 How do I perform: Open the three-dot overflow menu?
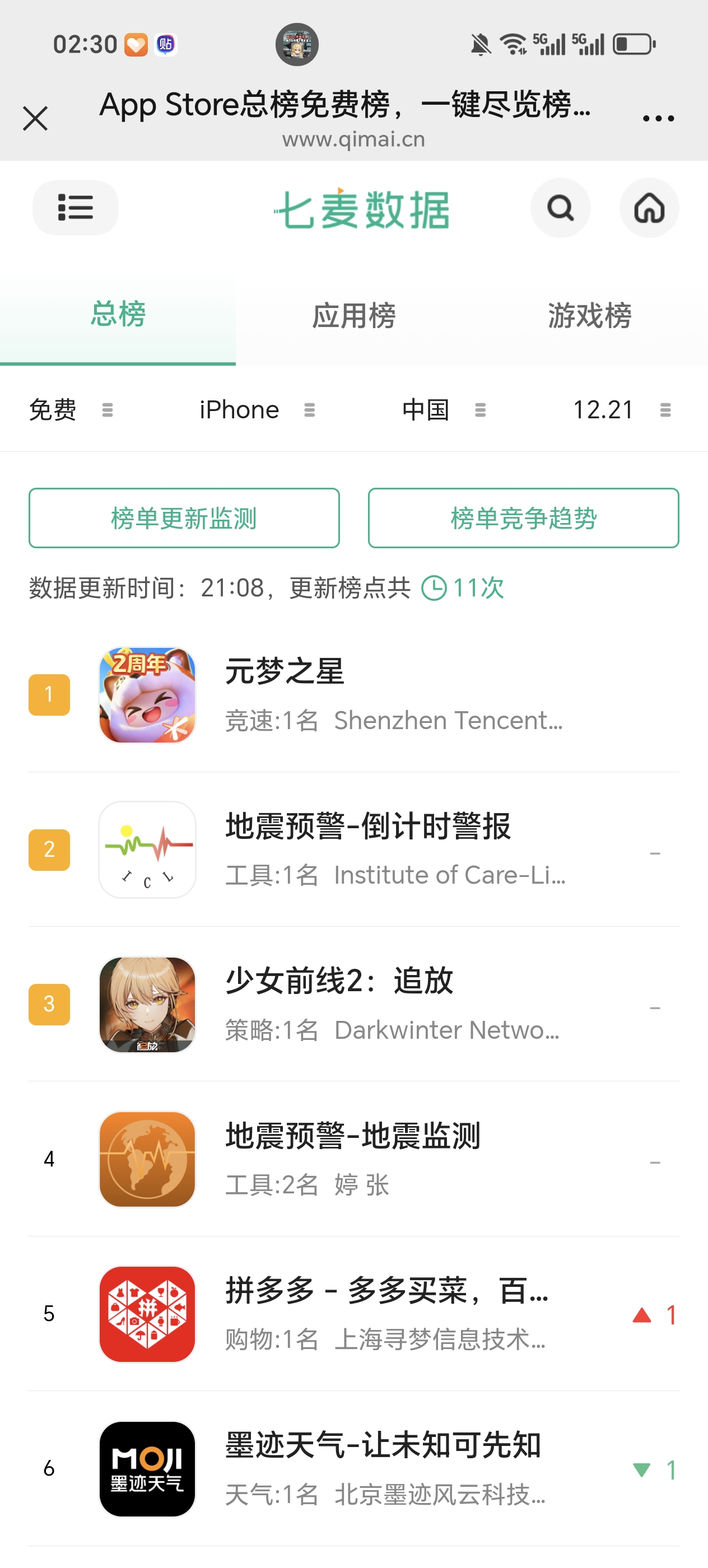658,118
